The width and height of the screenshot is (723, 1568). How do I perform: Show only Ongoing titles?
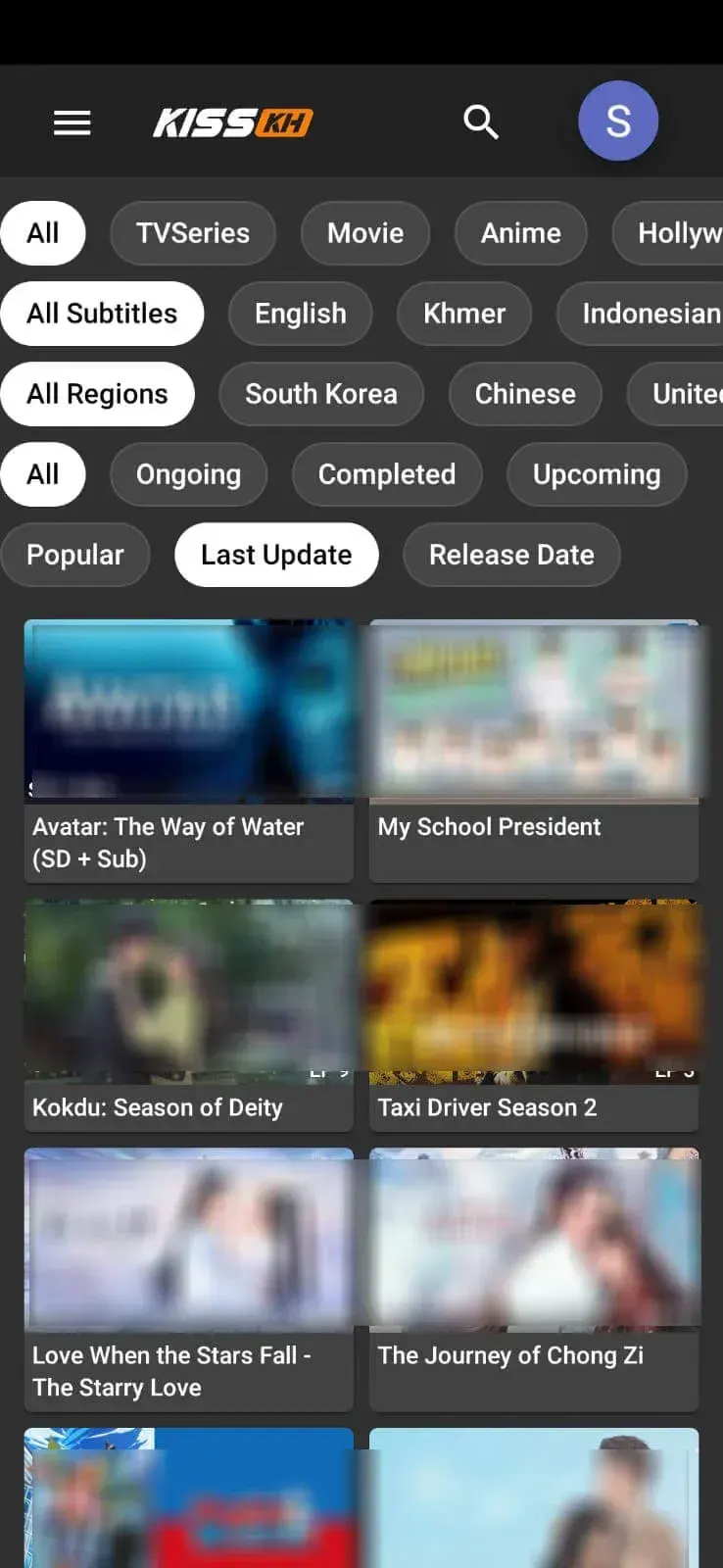[188, 474]
